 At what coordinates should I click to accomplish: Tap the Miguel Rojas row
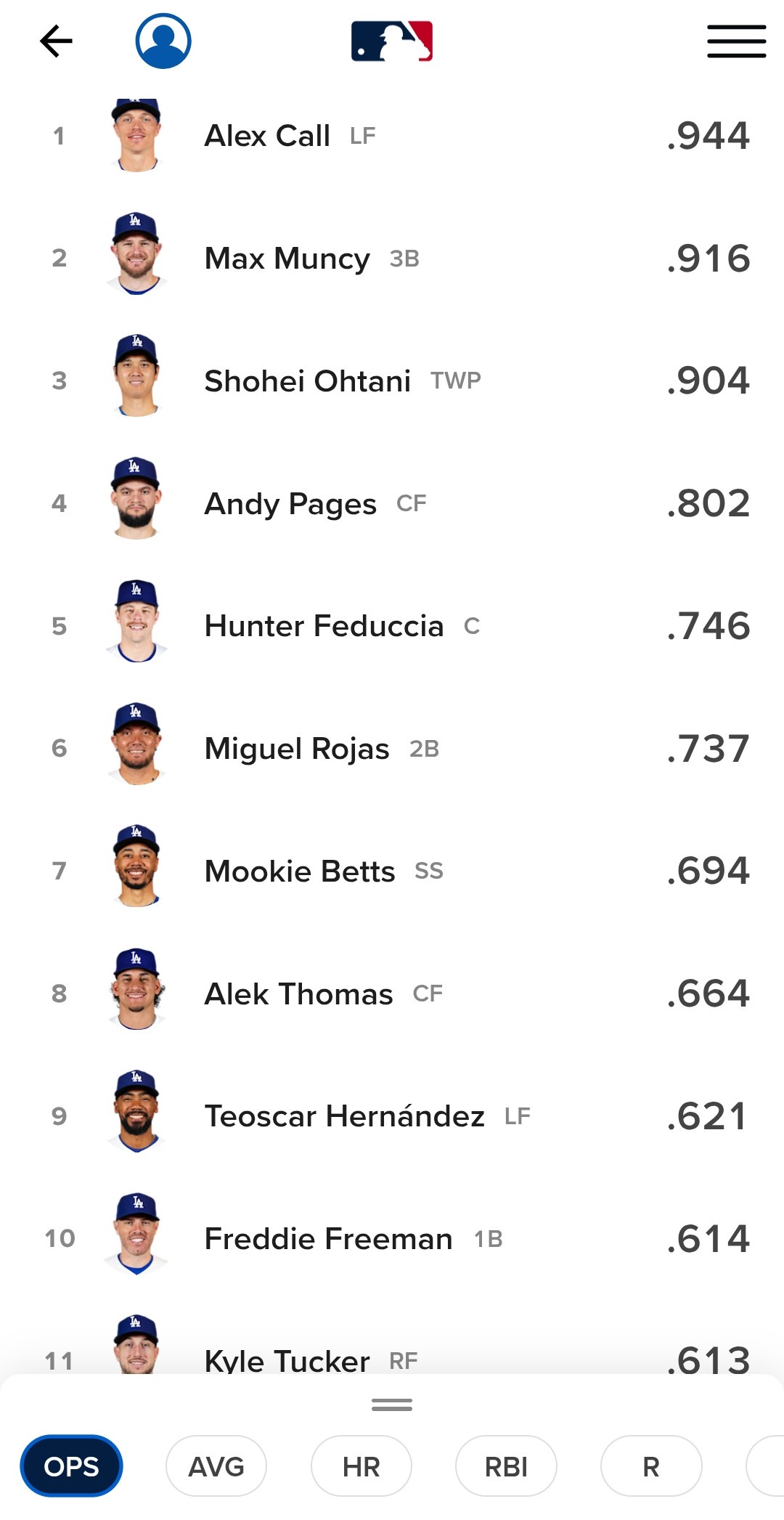(392, 748)
